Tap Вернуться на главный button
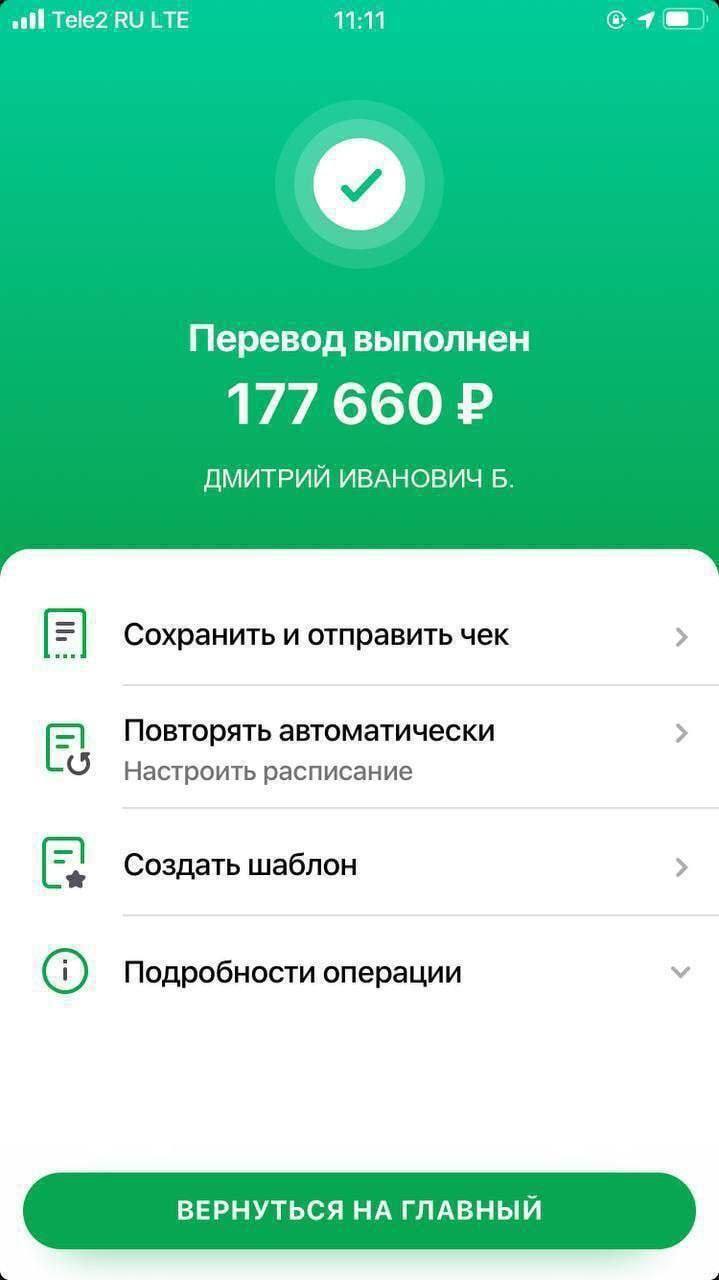 pos(359,1210)
